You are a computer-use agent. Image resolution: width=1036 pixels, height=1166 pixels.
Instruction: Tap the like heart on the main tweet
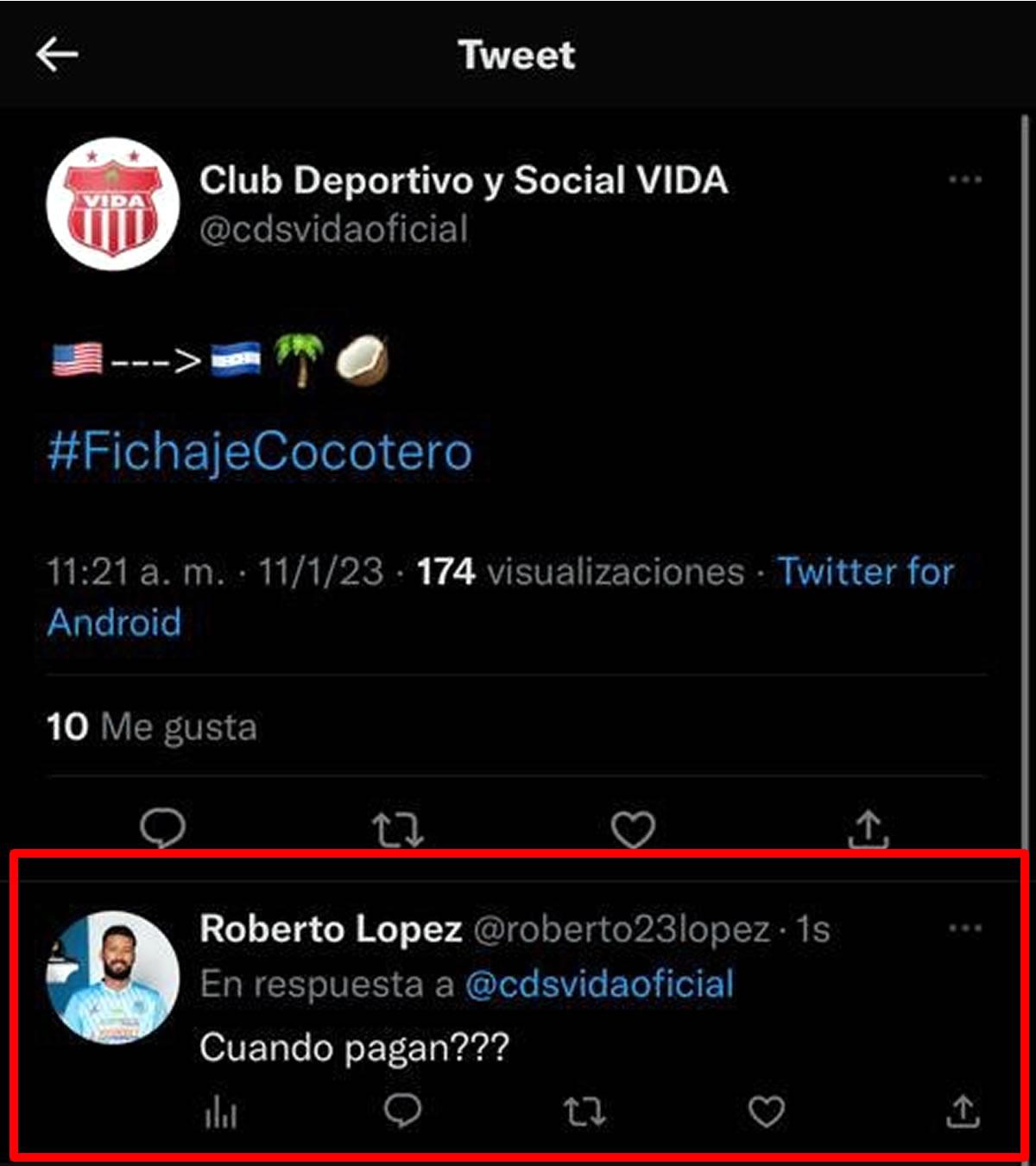(x=634, y=830)
